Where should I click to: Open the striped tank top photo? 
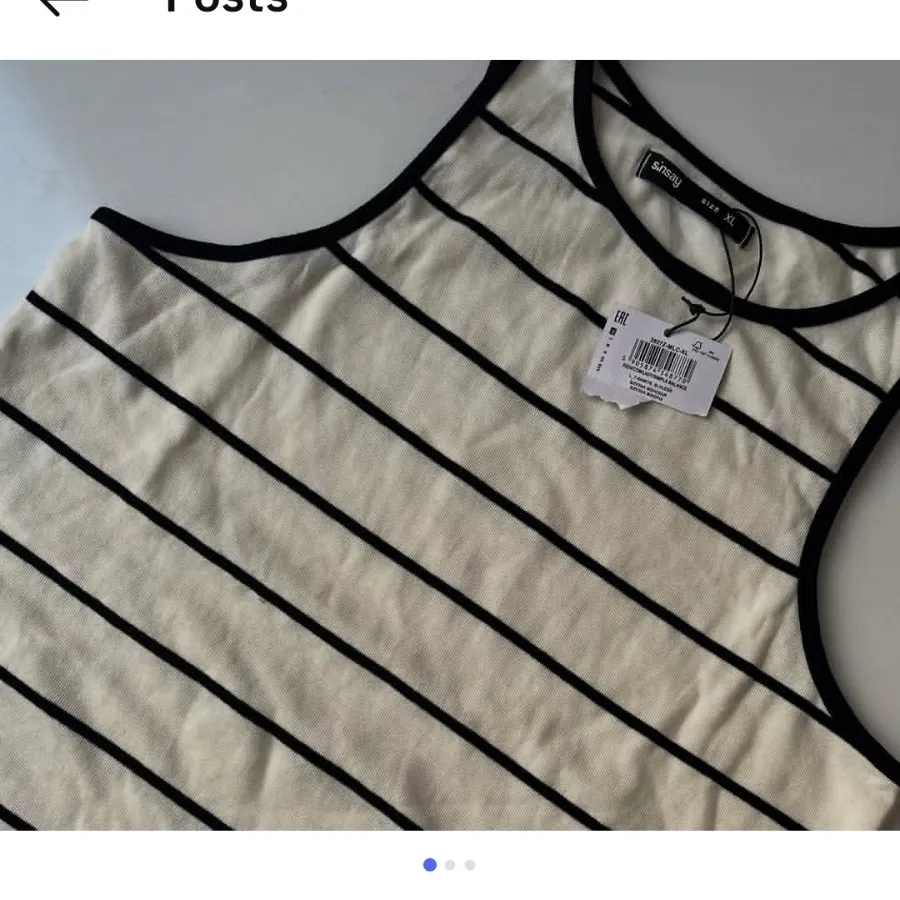coord(450,445)
